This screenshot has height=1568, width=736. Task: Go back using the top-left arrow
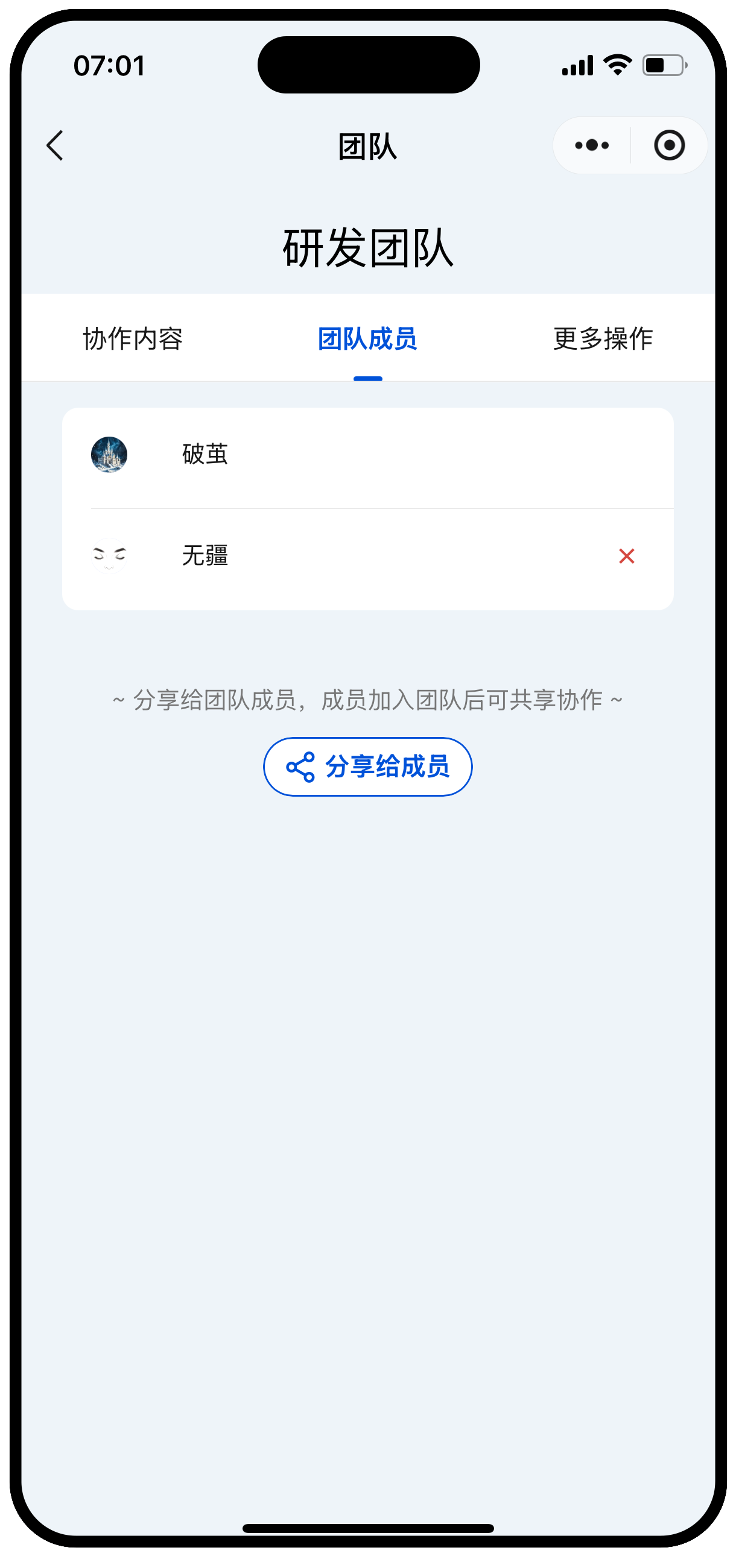[x=55, y=145]
